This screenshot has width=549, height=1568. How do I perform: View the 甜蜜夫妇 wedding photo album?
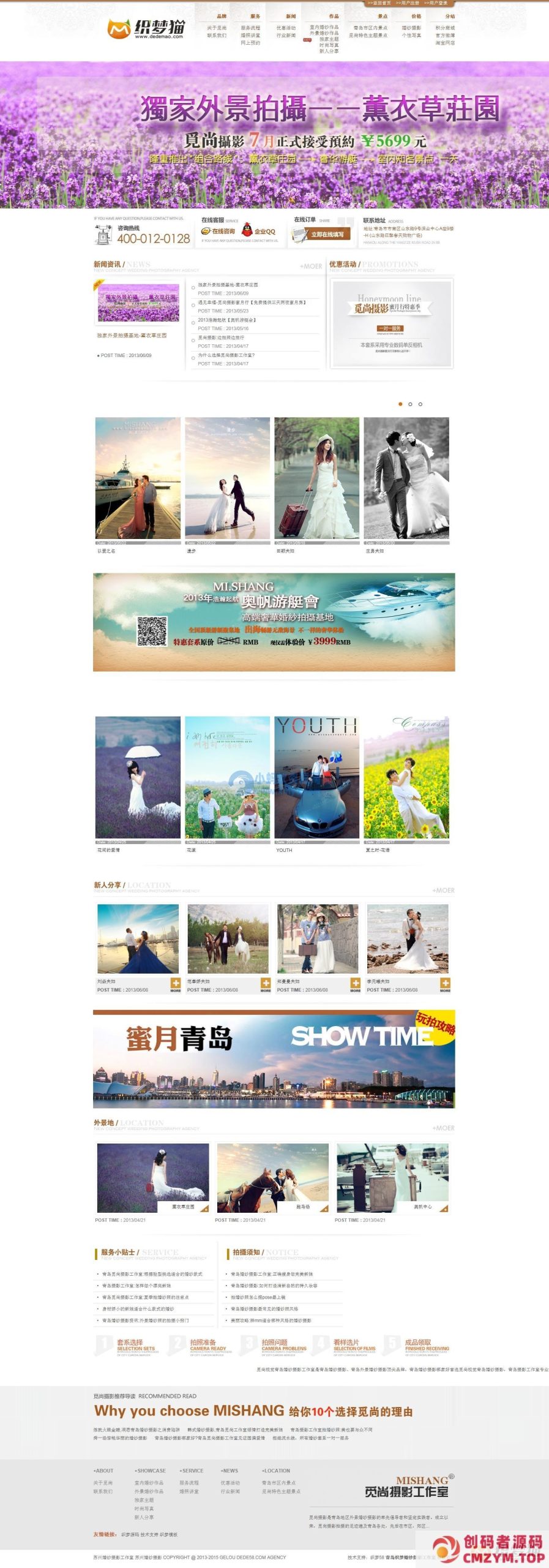click(316, 478)
